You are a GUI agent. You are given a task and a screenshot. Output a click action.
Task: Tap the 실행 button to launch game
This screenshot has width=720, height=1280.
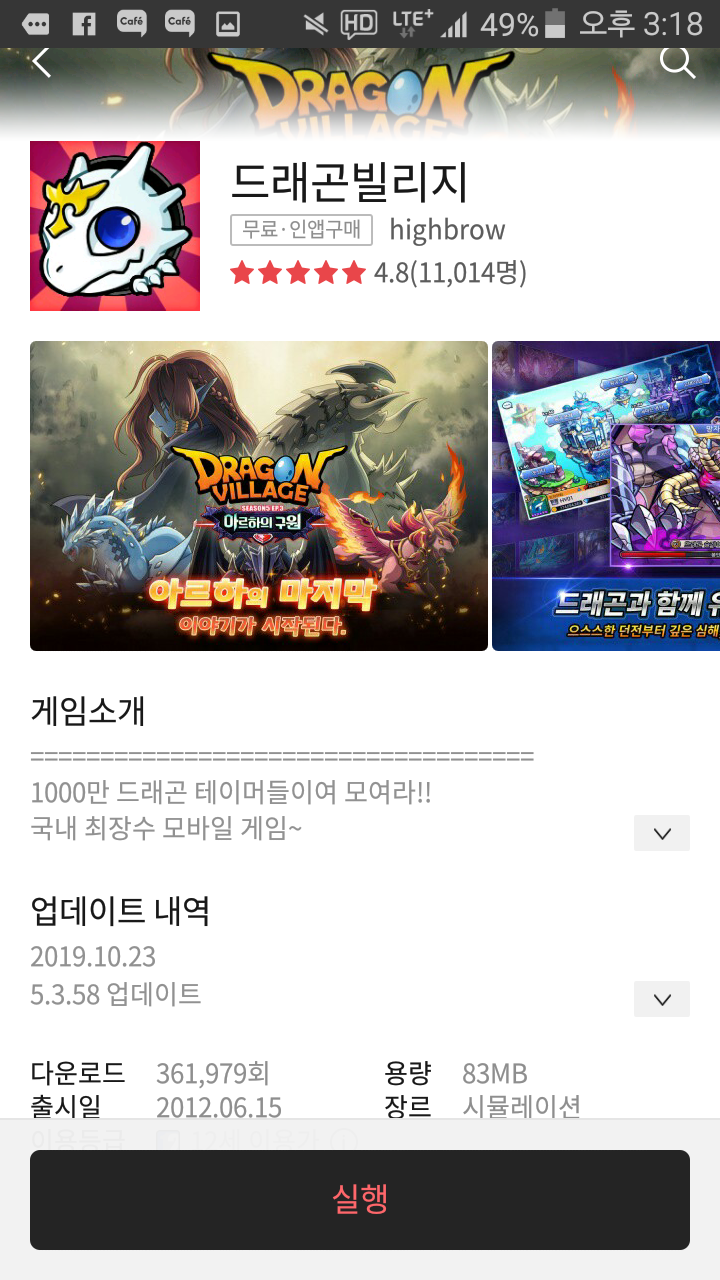pos(360,1199)
